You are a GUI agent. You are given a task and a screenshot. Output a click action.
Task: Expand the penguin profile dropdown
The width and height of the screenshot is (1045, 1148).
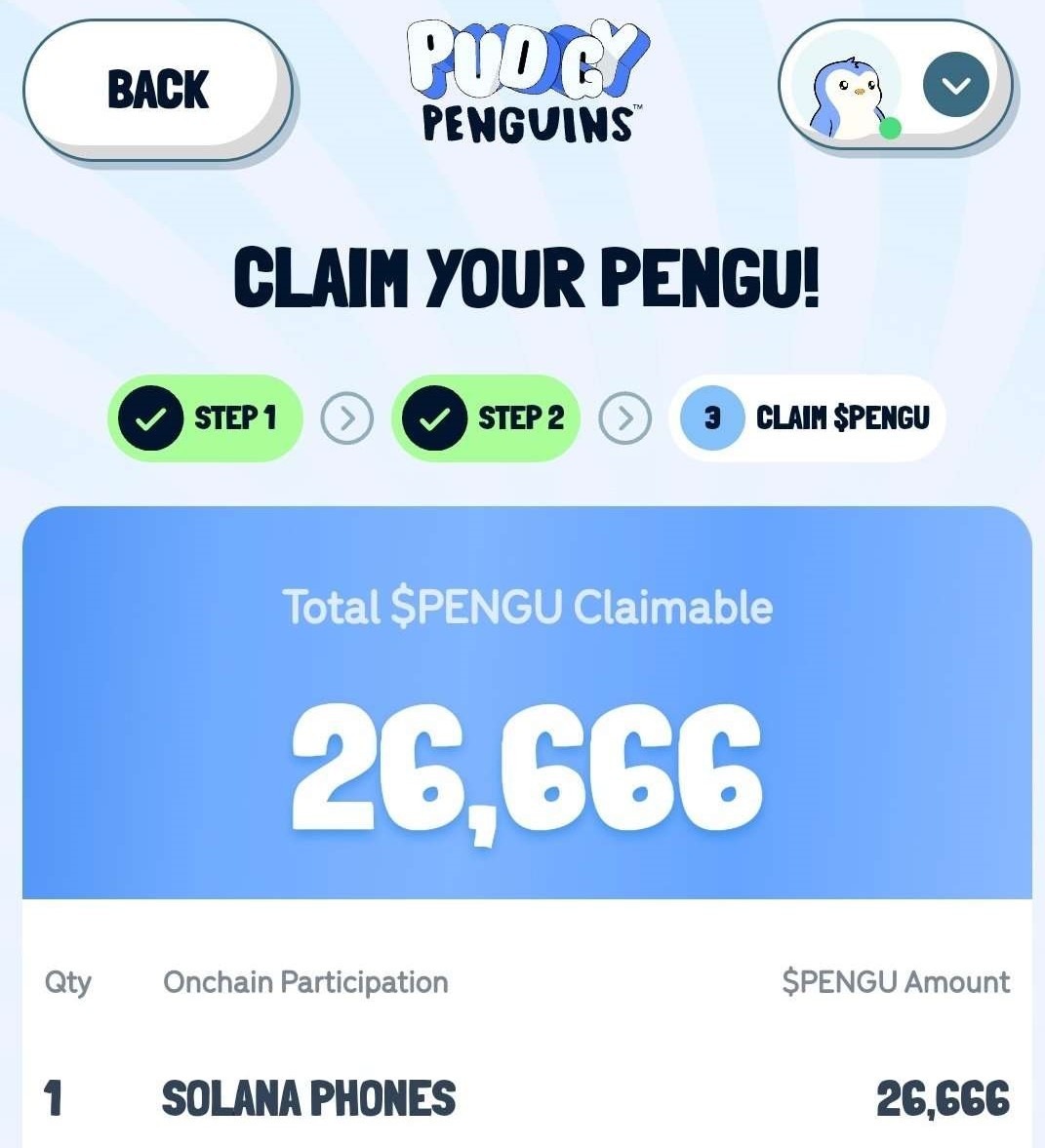tap(955, 86)
